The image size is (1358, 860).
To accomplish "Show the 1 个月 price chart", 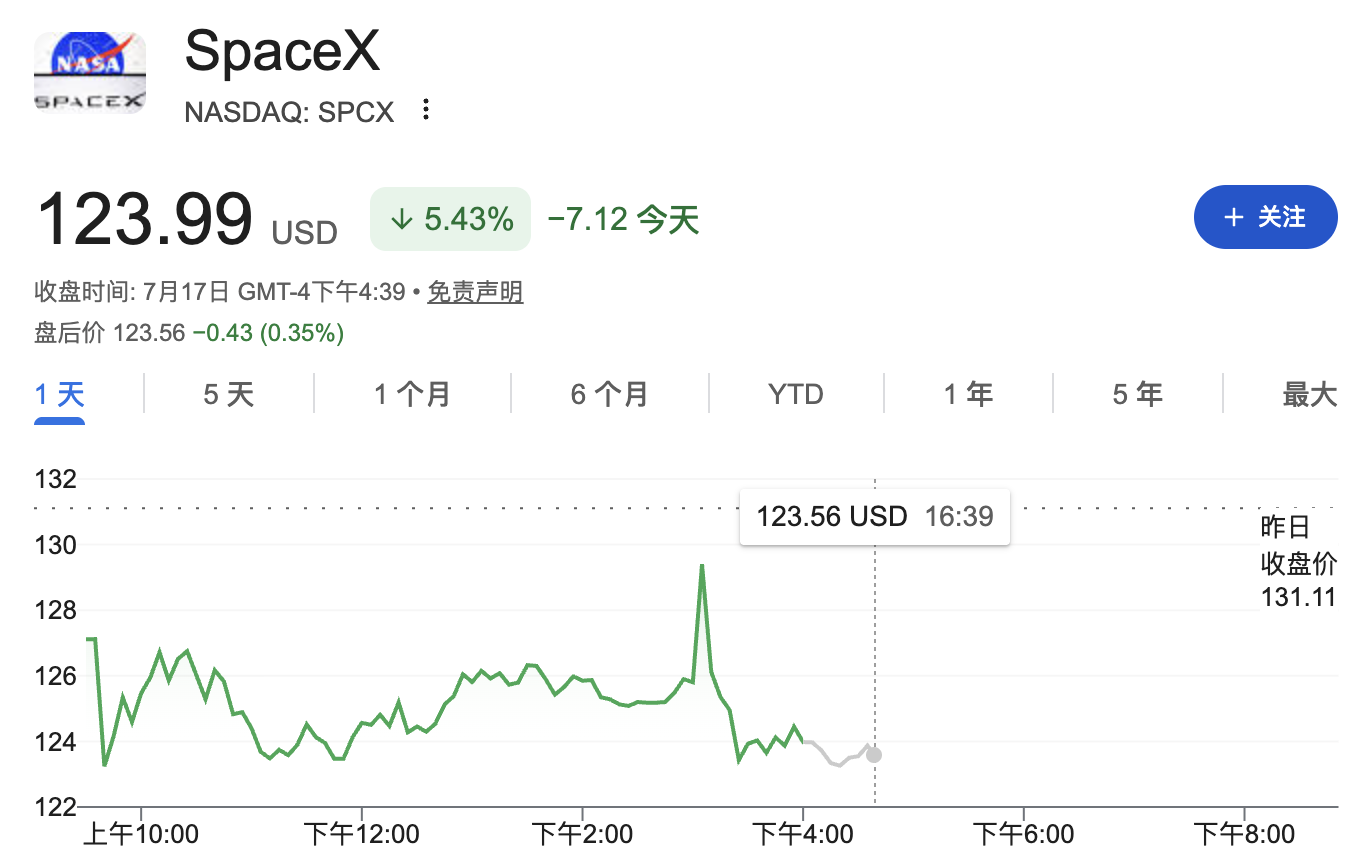I will click(412, 394).
